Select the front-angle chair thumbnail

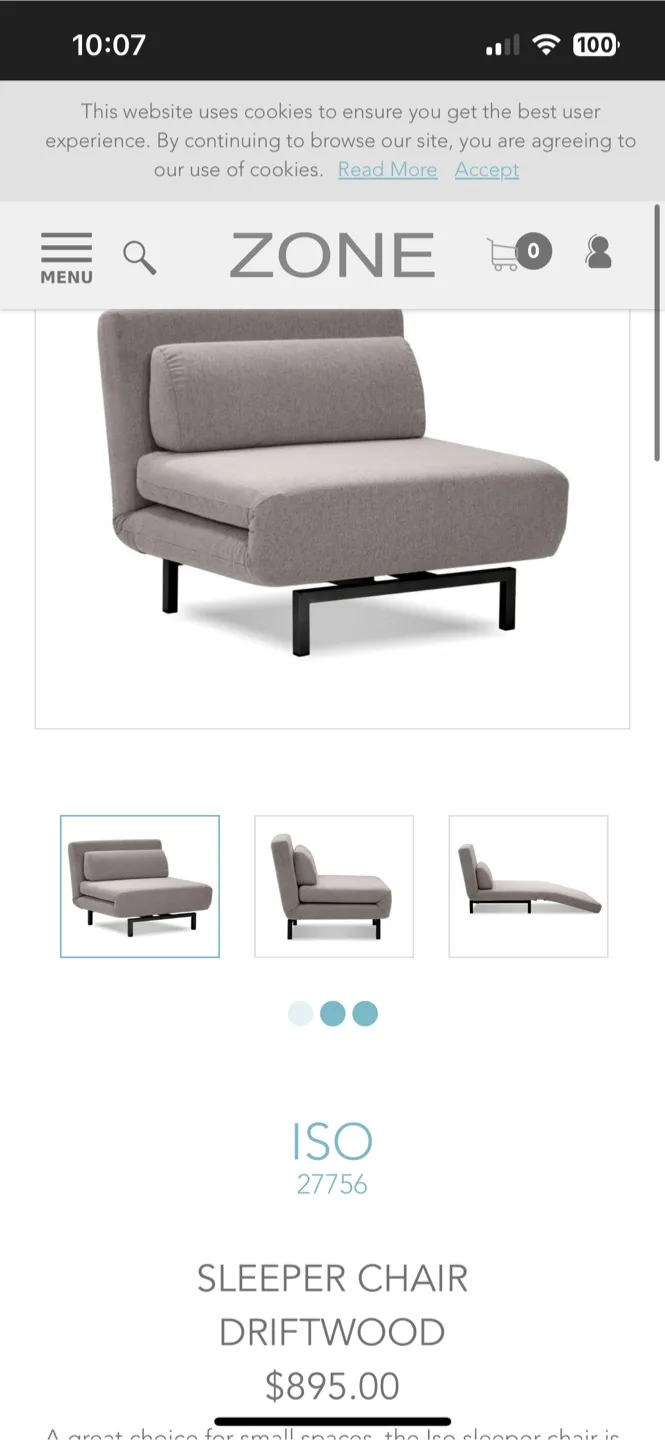click(140, 886)
